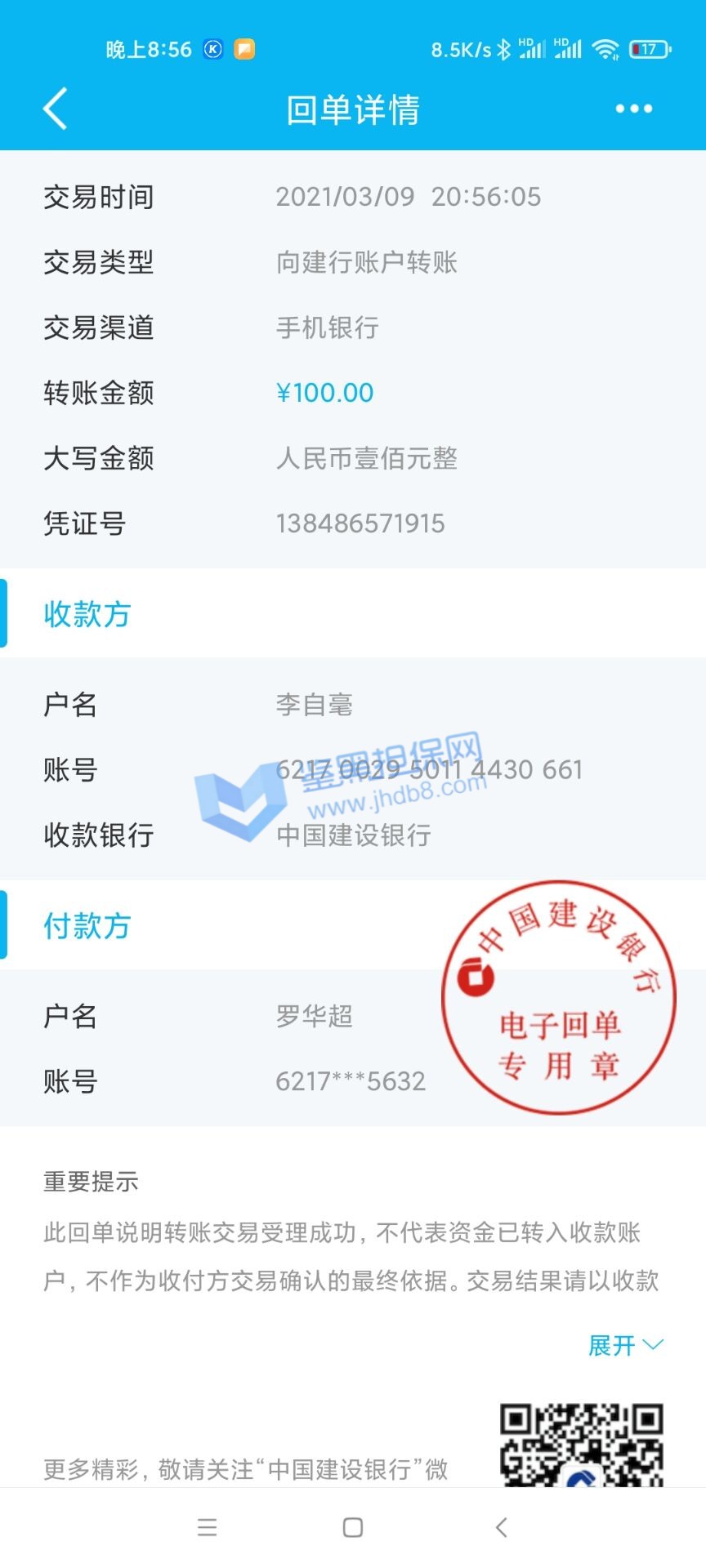Expand the 重要提示 notice with 展开
The height and width of the screenshot is (1568, 706).
coord(625,1345)
